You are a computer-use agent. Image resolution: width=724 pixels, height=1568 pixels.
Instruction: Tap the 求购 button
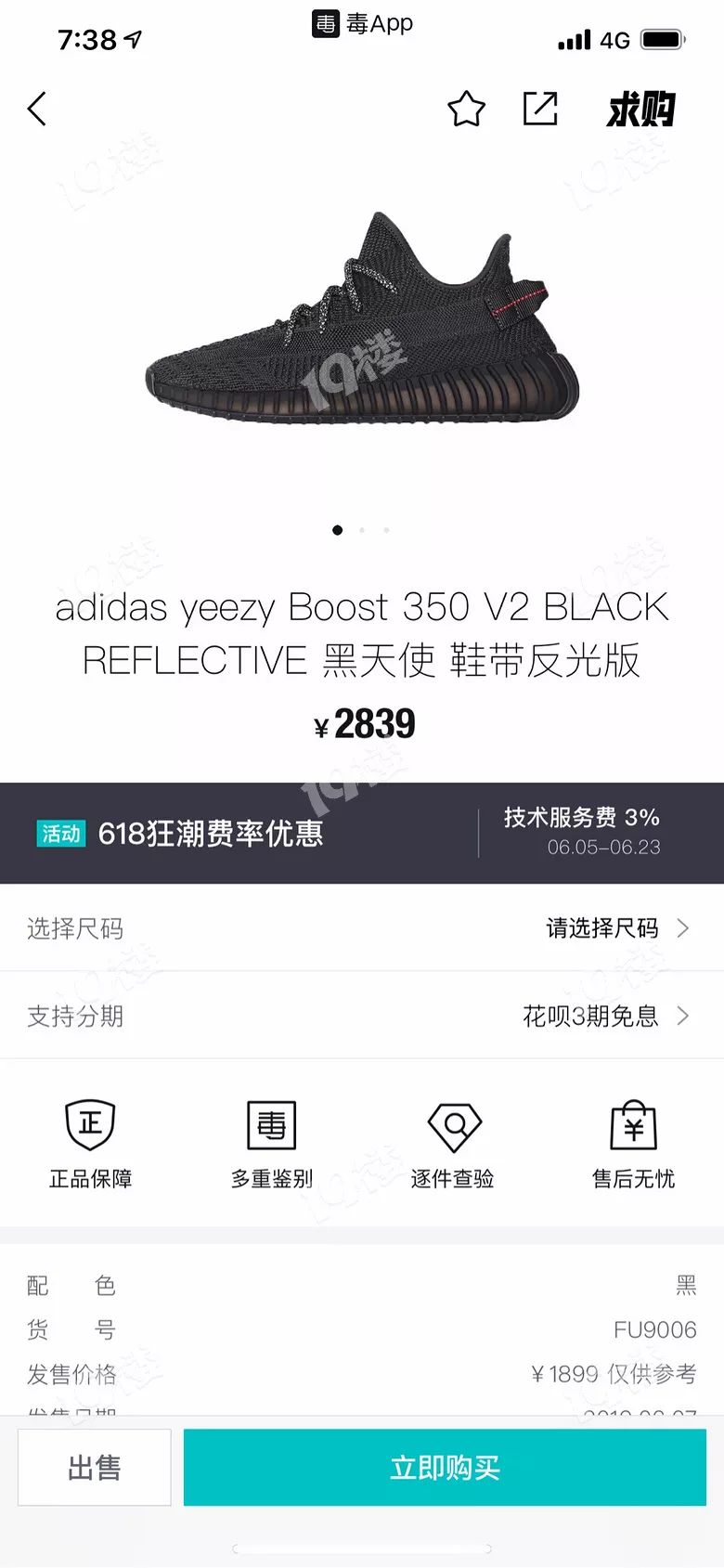[x=640, y=110]
